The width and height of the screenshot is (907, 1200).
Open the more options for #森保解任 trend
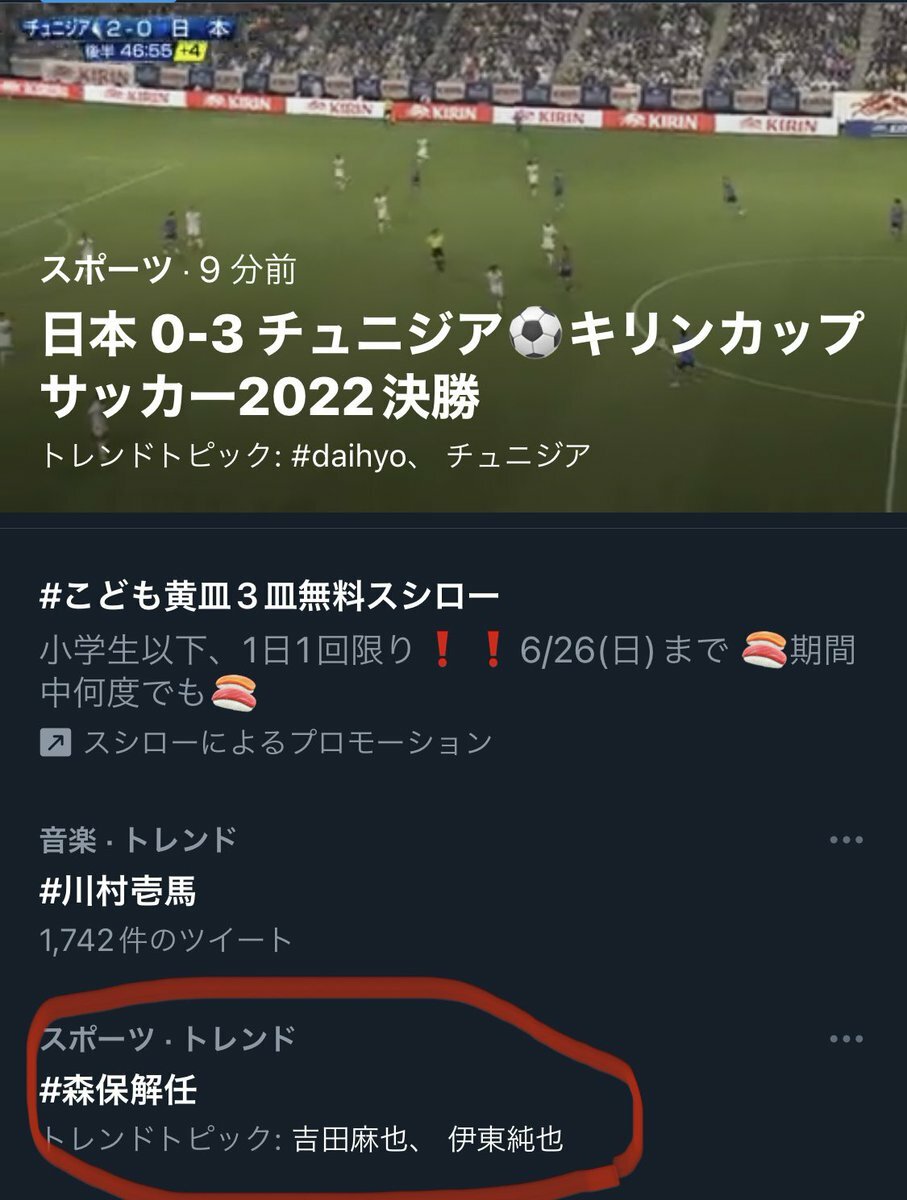coord(846,1039)
